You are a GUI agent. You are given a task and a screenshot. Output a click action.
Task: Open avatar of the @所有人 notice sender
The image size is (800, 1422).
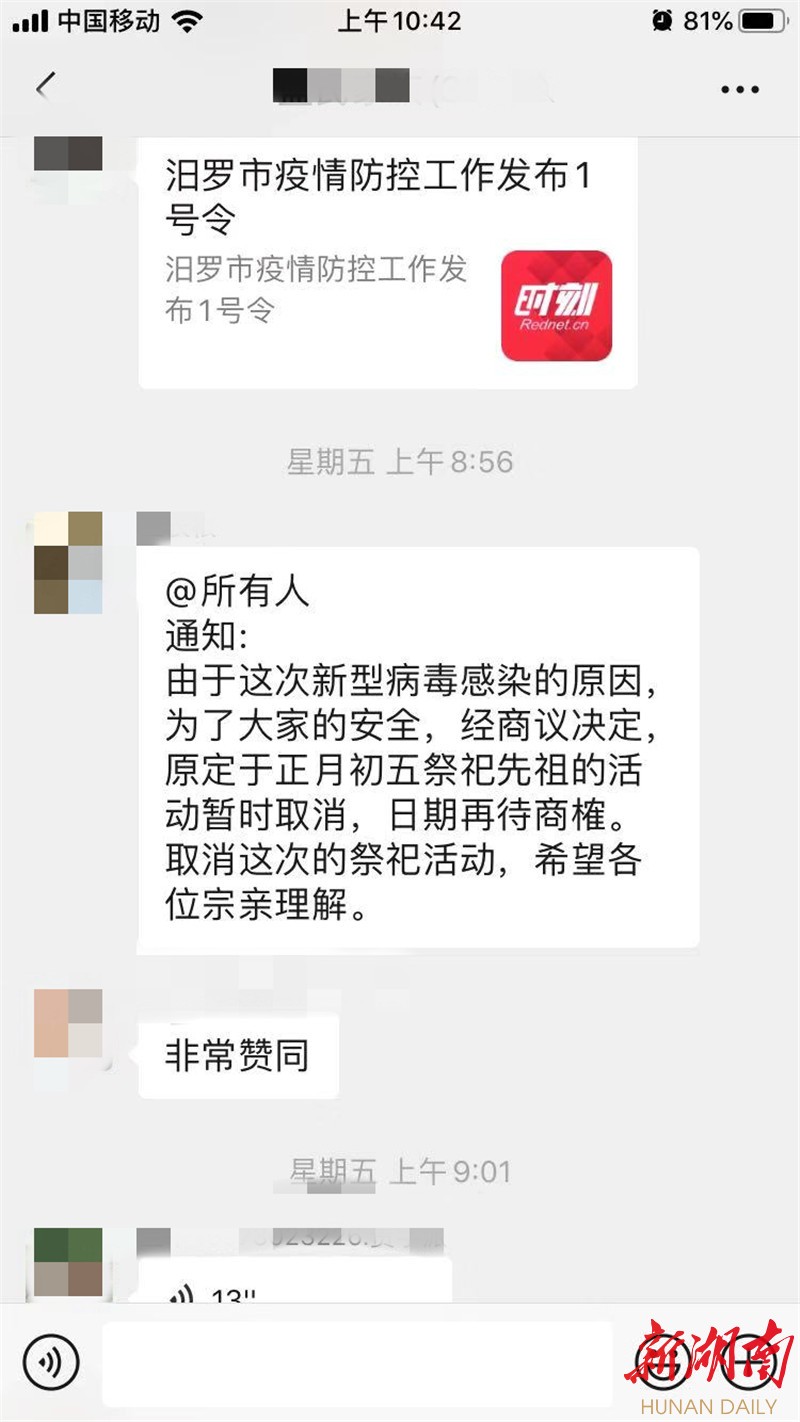click(68, 562)
